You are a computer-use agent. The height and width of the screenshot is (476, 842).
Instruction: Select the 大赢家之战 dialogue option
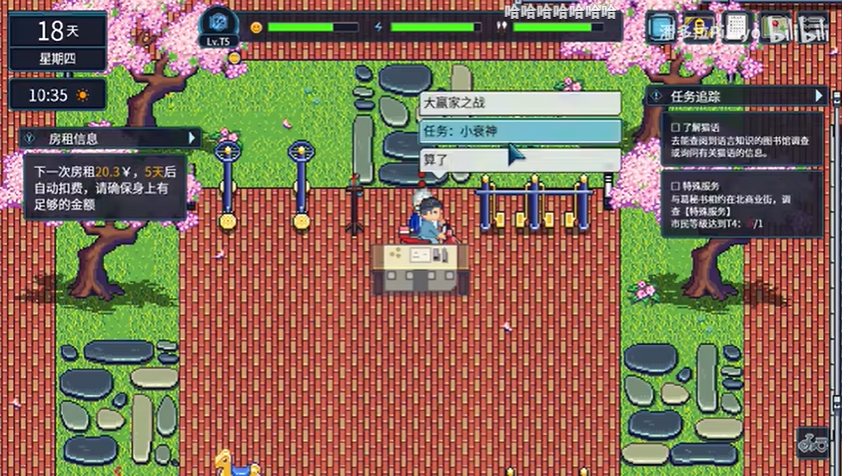519,103
